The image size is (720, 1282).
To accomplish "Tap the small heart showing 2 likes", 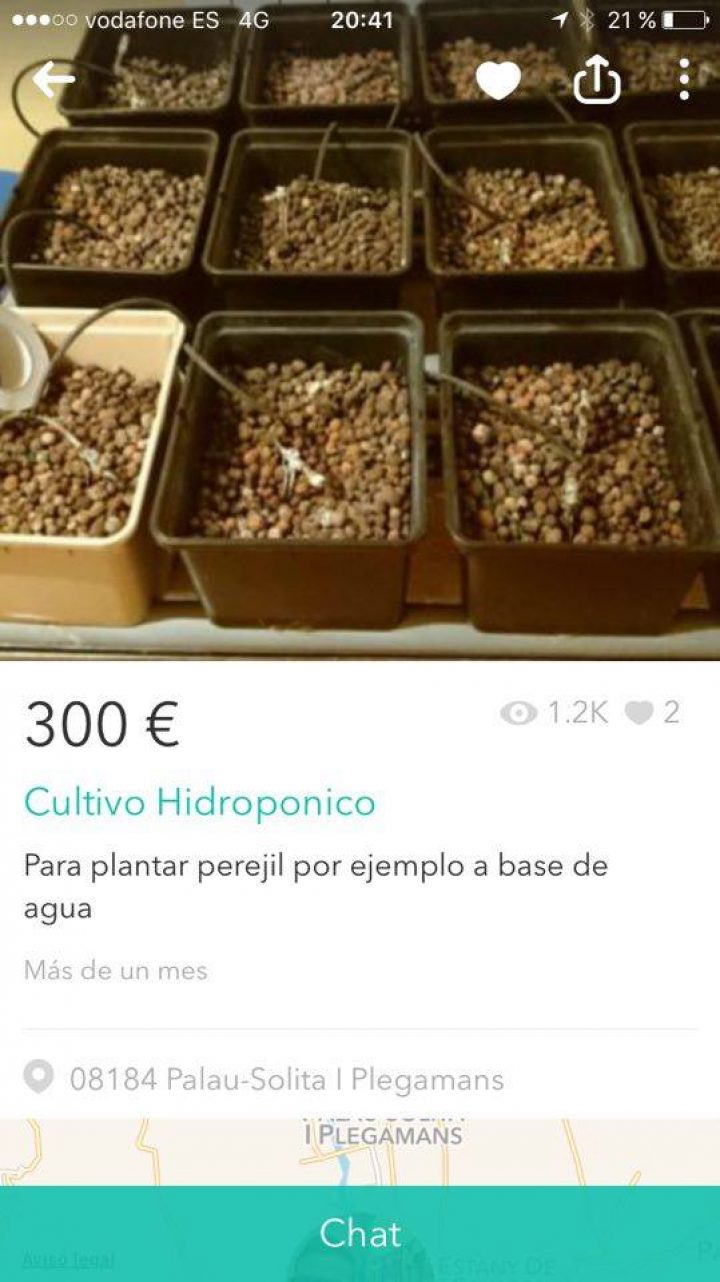I will click(640, 710).
